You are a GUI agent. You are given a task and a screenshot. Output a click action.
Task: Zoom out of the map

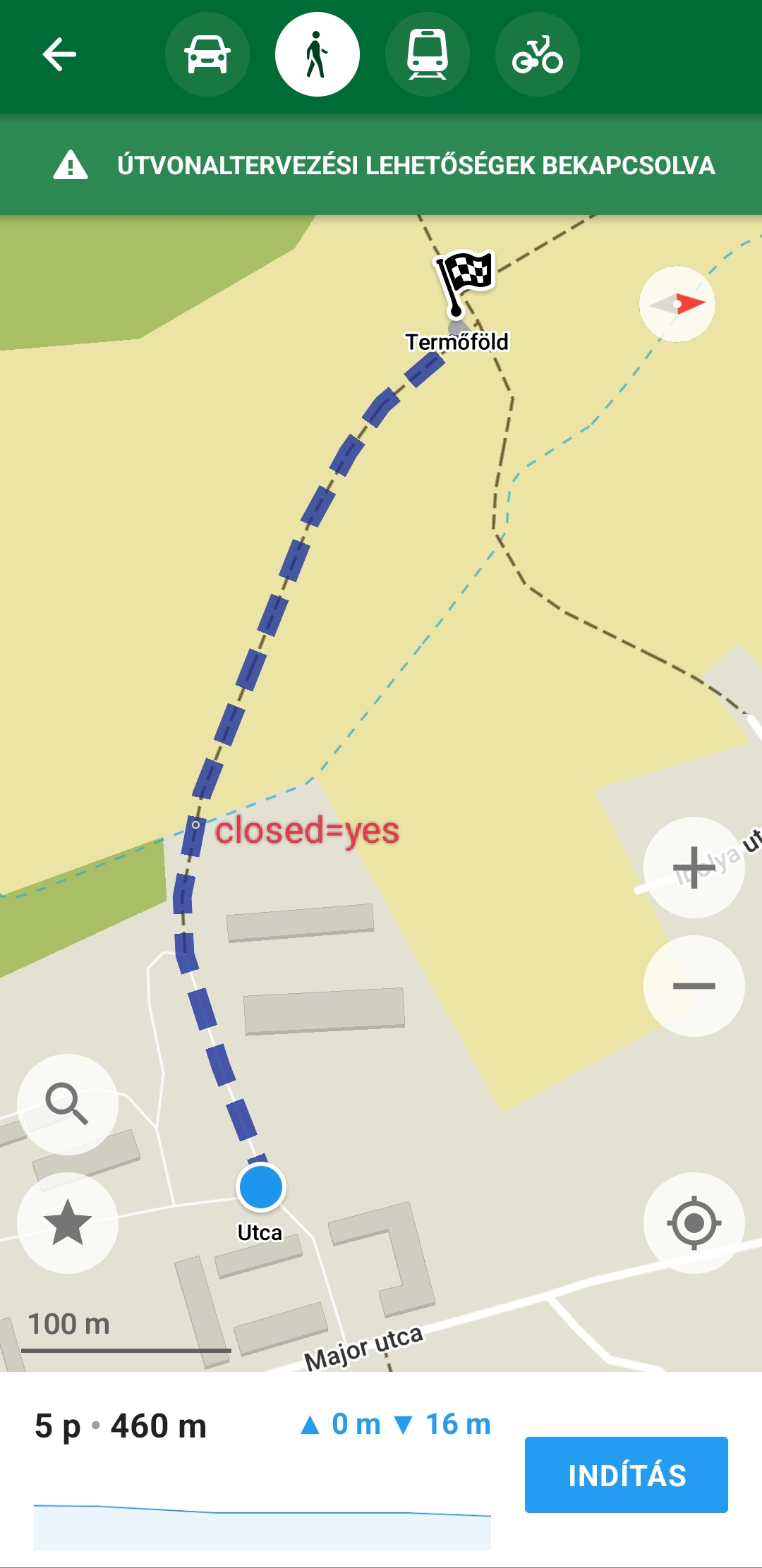694,985
